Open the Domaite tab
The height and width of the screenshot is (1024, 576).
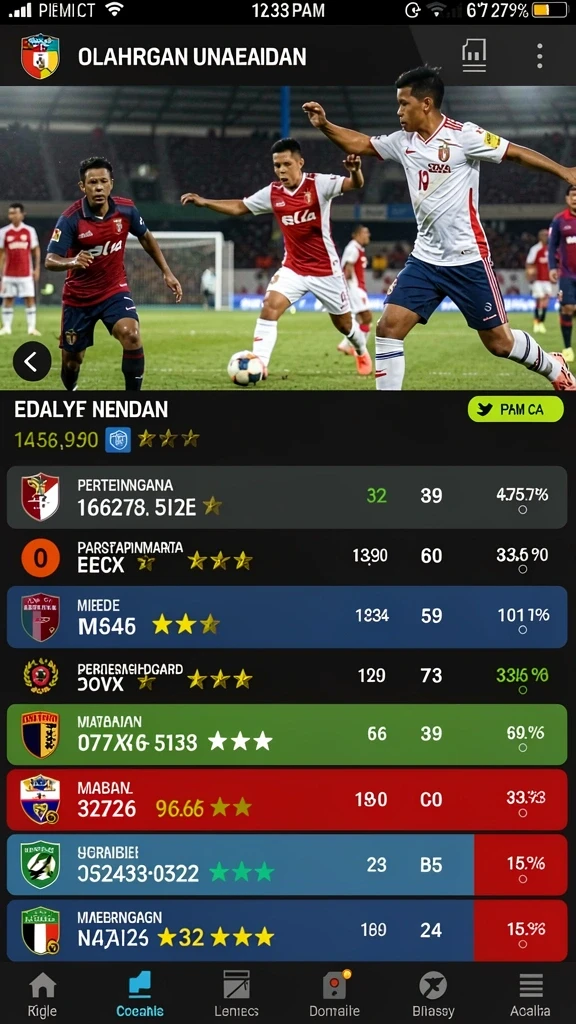(334, 994)
